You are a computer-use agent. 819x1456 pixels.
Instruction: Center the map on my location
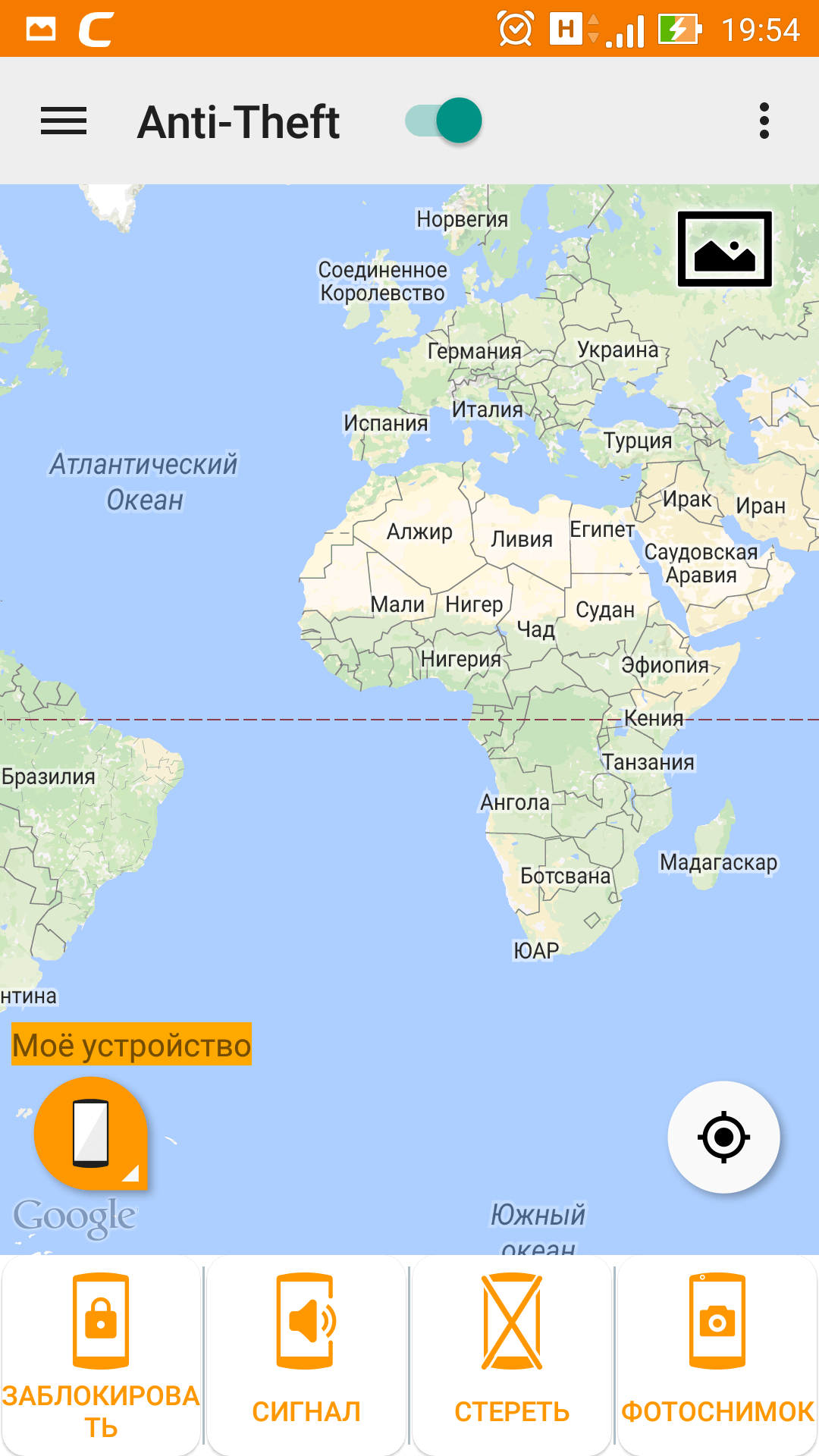723,1137
